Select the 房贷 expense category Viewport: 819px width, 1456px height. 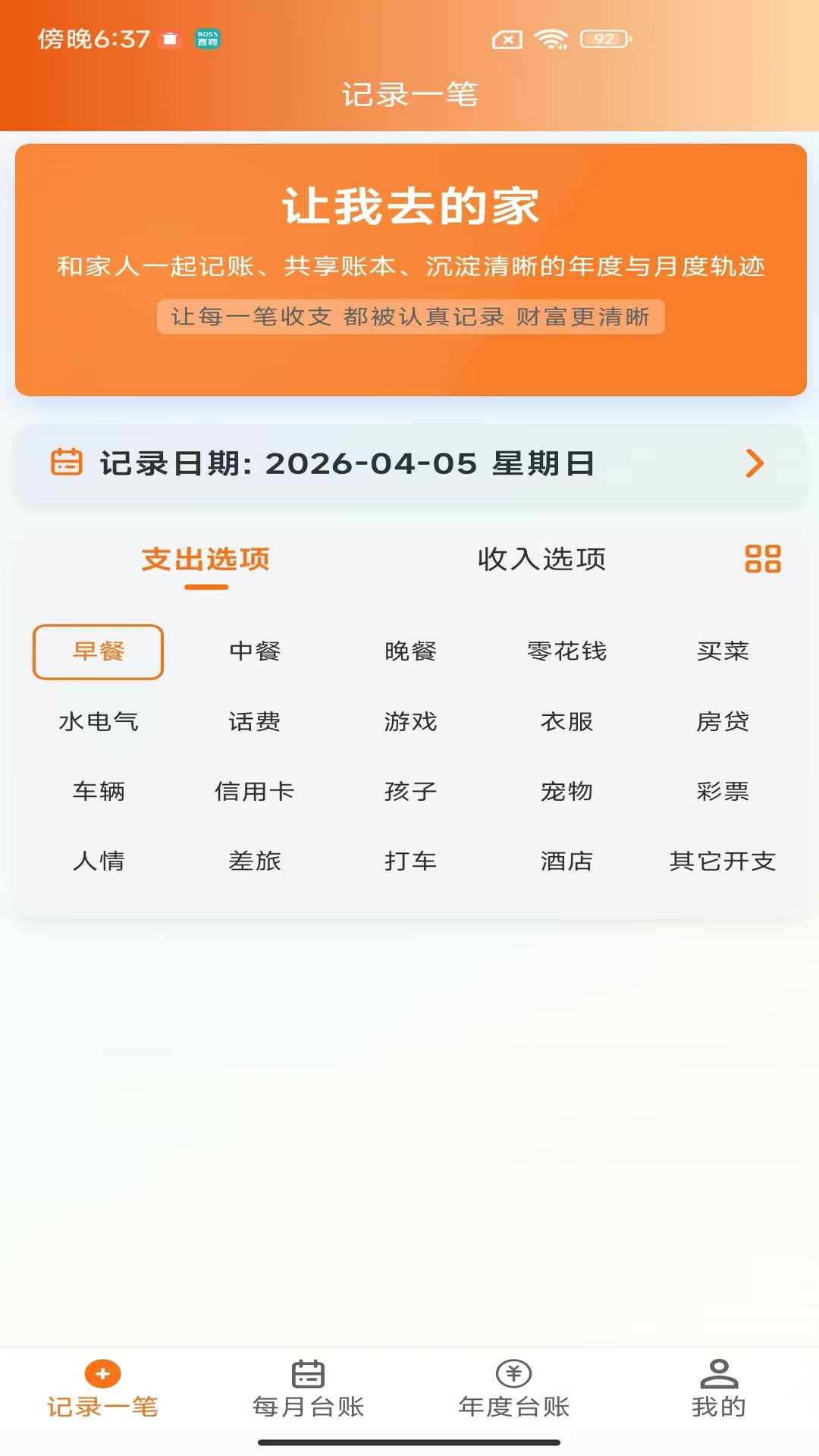pos(724,722)
